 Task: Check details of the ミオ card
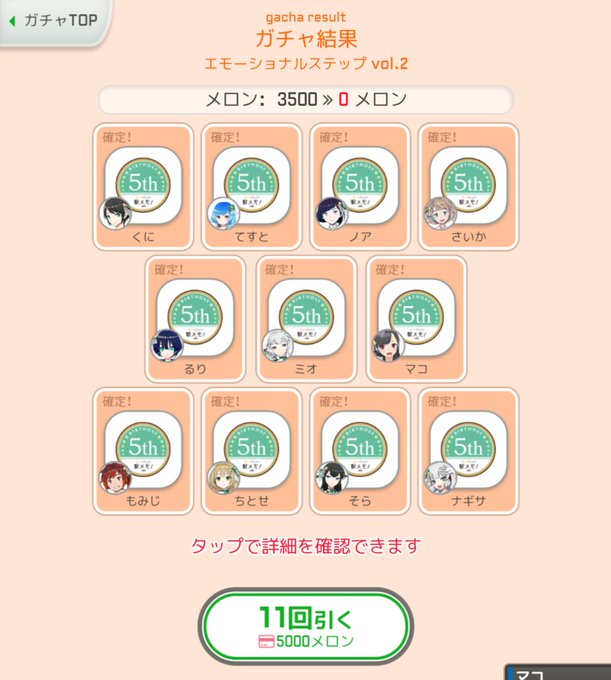click(306, 319)
